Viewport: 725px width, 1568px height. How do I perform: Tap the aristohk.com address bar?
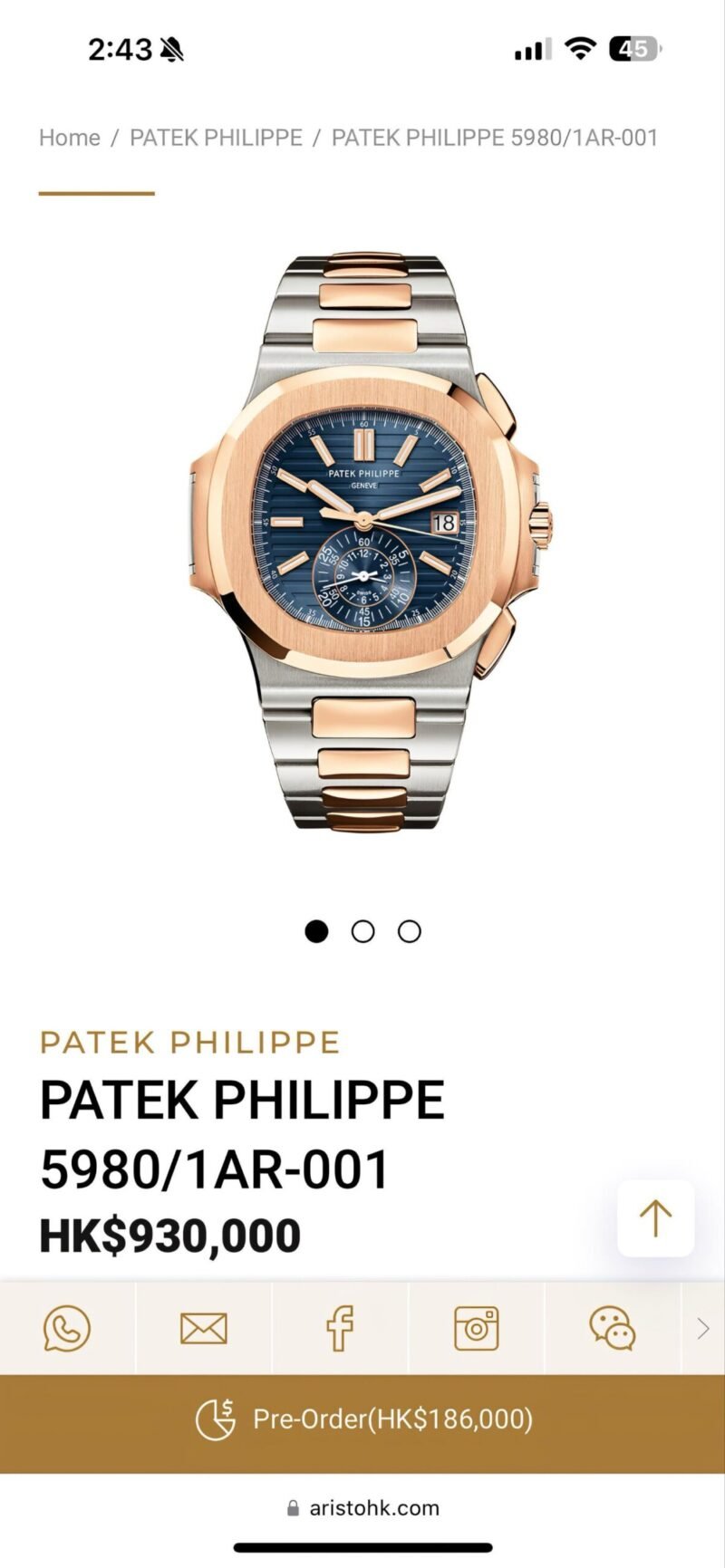[362, 1508]
